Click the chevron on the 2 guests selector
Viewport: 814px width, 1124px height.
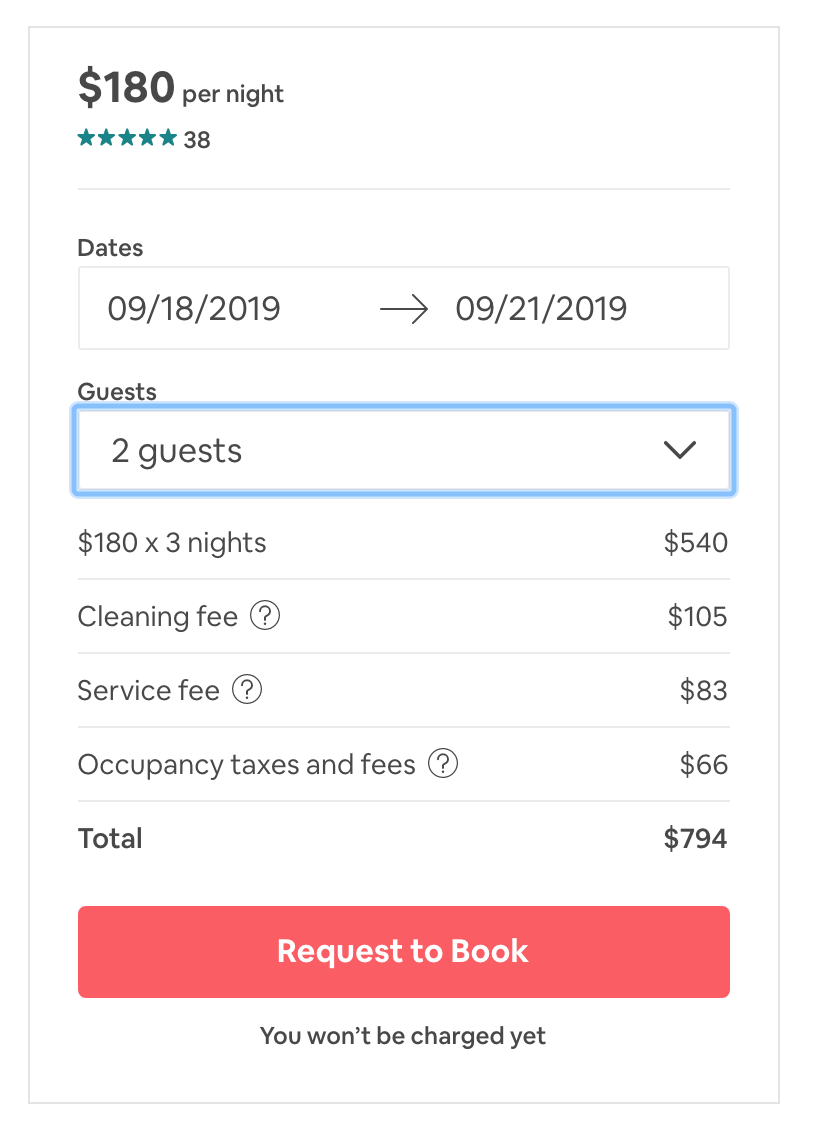681,450
